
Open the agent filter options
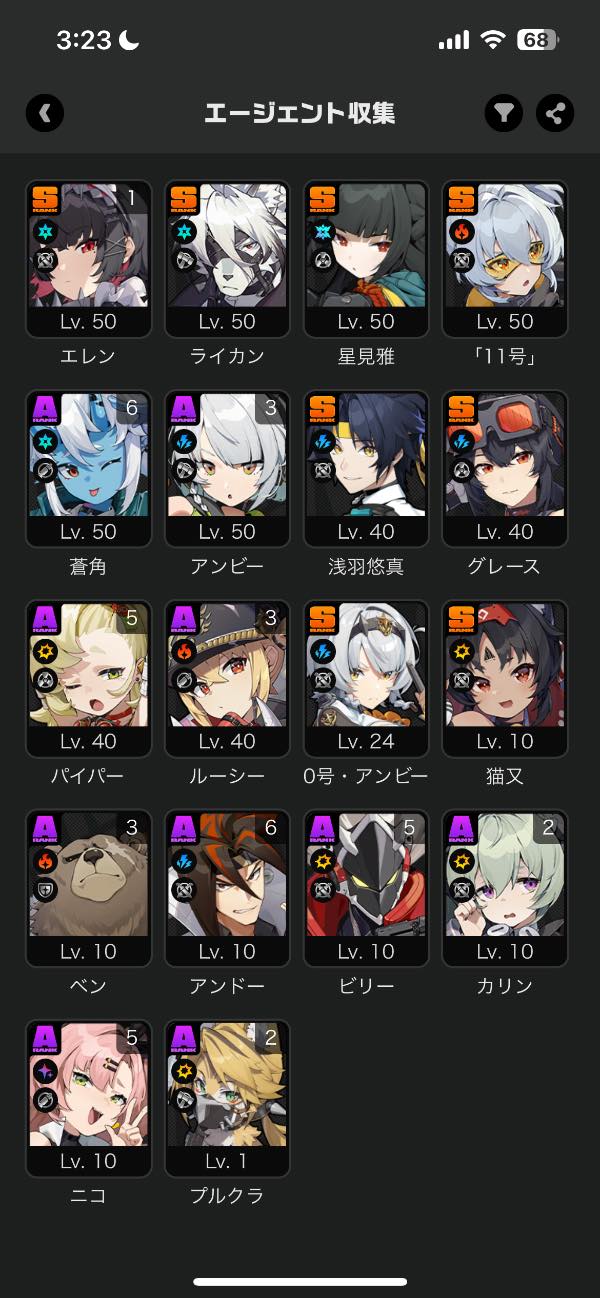click(504, 113)
